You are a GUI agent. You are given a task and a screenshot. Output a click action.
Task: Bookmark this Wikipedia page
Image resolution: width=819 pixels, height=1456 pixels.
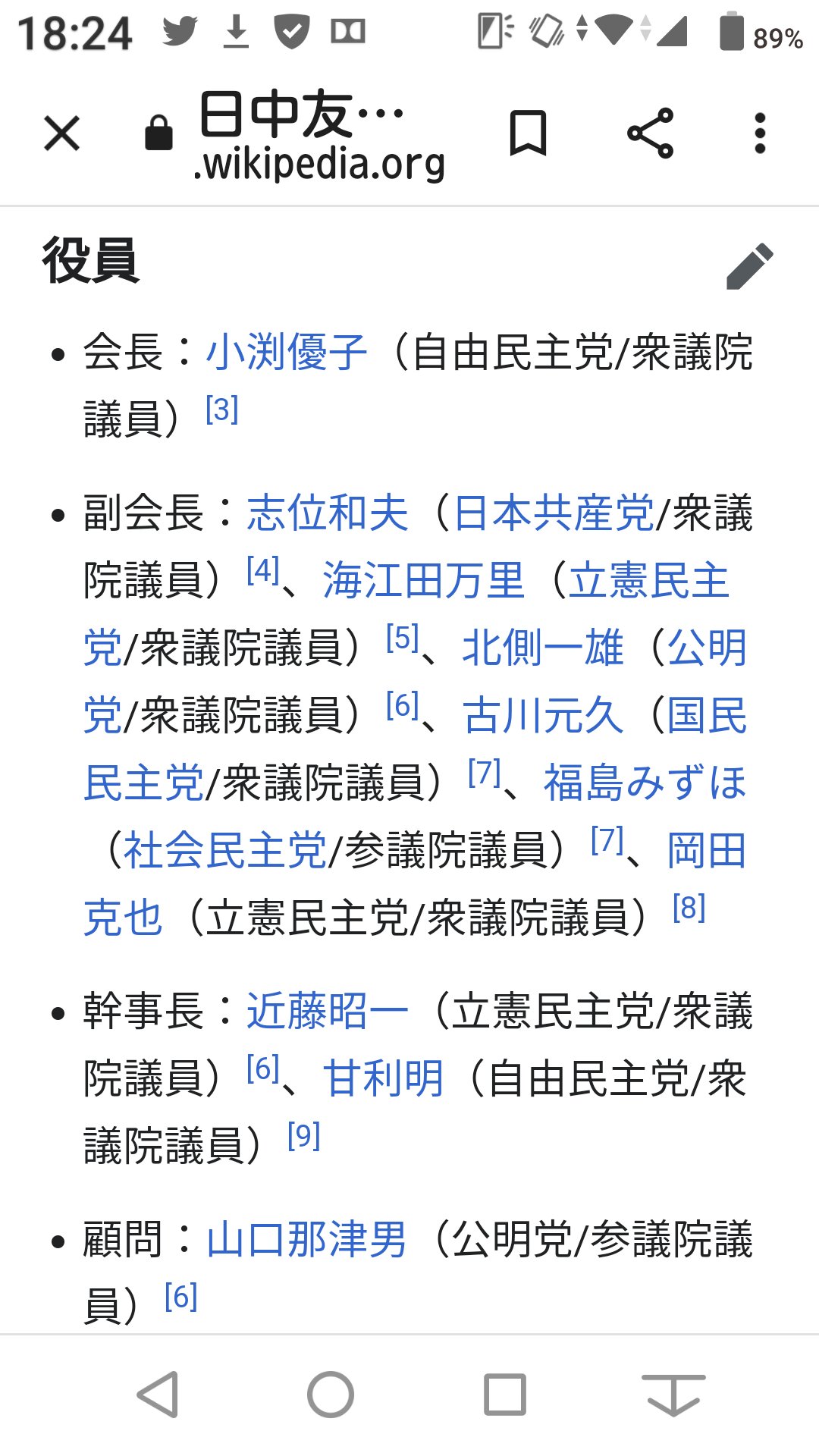coord(528,133)
